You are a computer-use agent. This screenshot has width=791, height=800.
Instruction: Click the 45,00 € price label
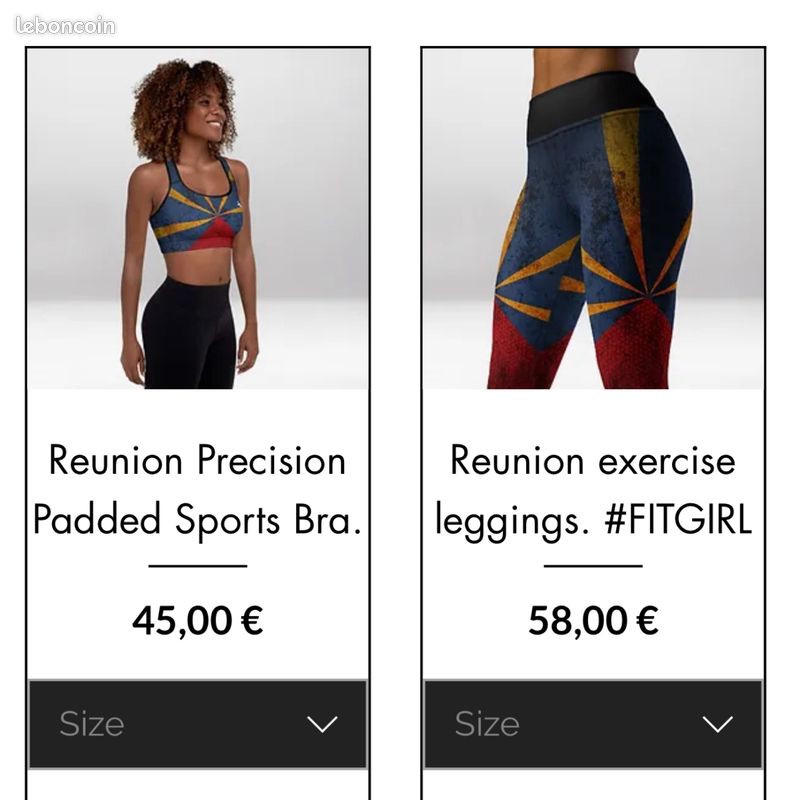pos(196,620)
